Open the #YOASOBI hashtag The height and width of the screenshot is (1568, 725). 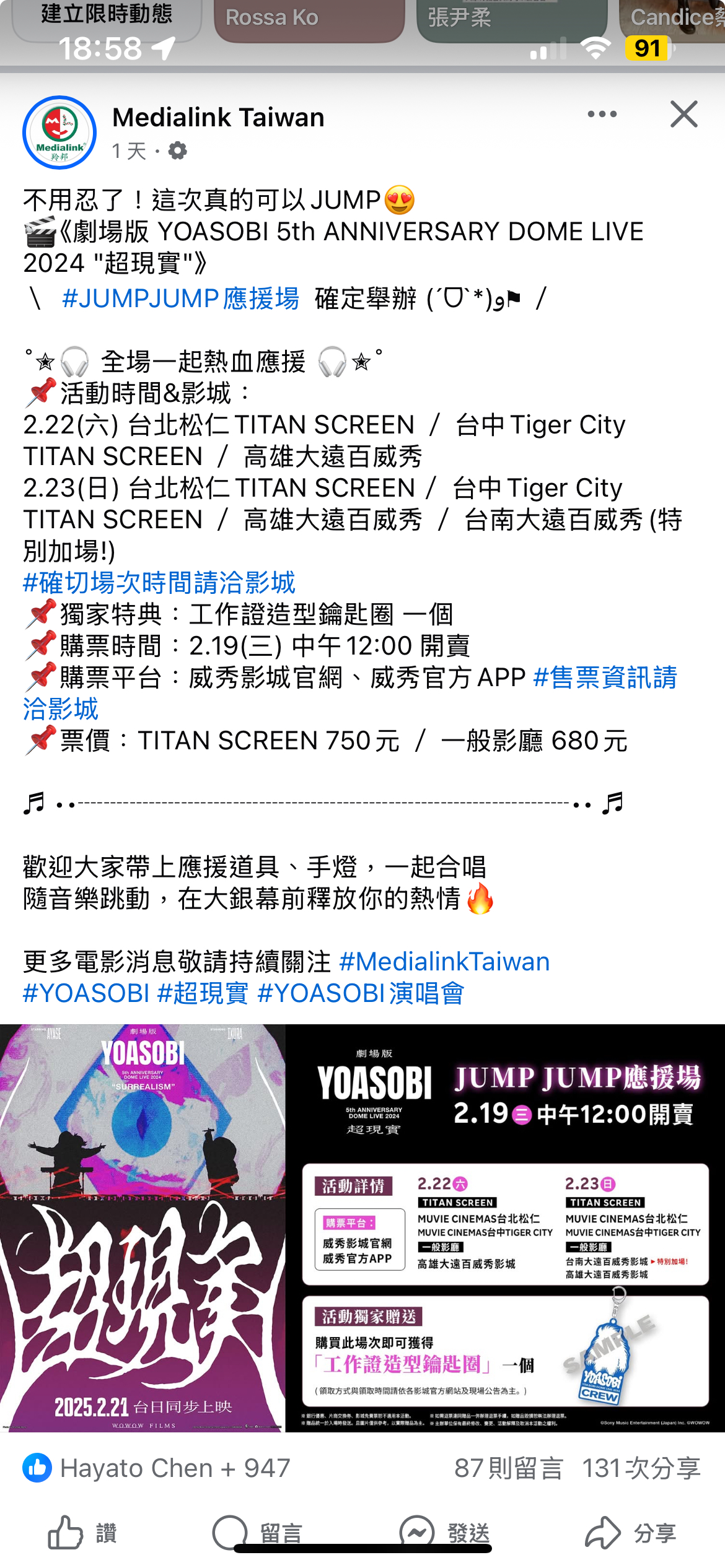(86, 993)
